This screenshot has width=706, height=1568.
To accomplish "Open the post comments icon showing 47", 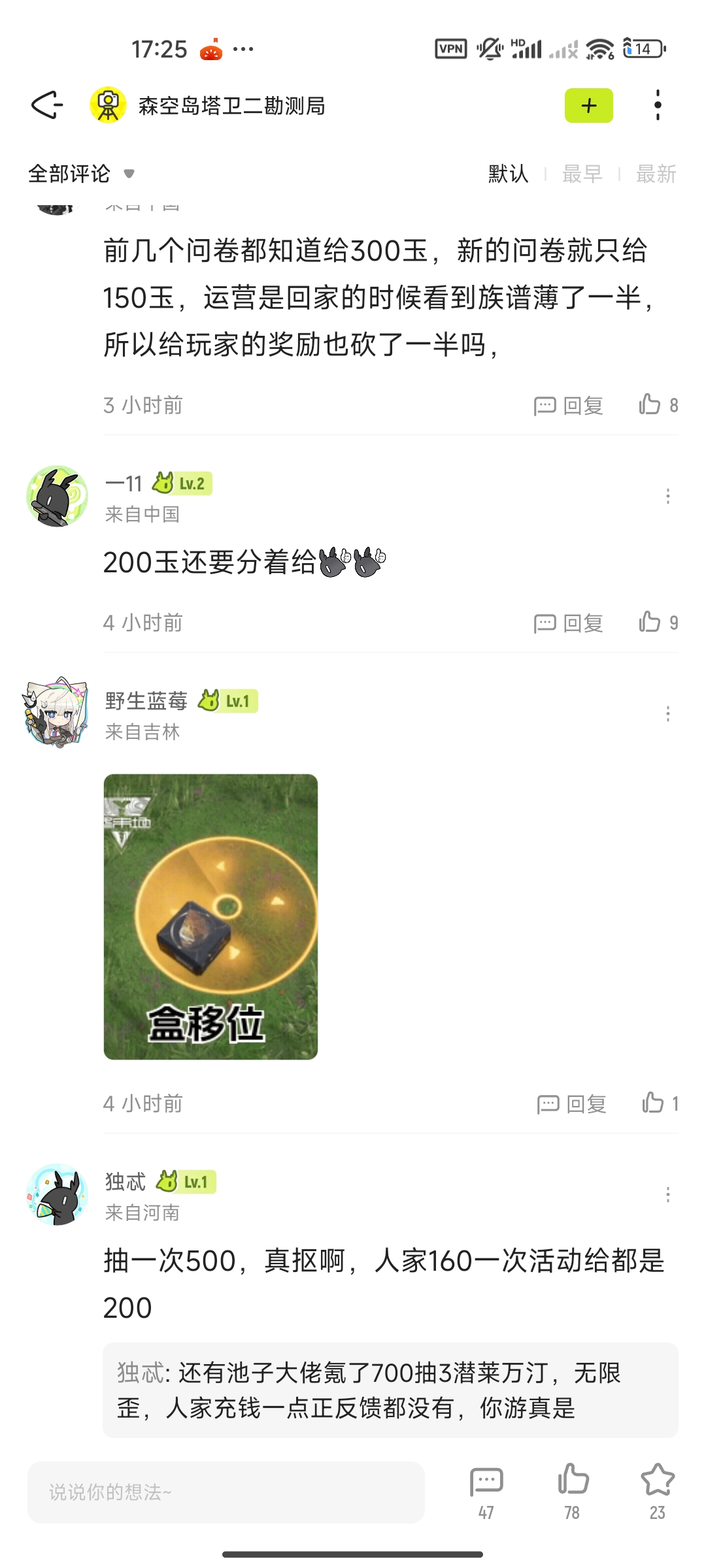I will coord(486,1493).
